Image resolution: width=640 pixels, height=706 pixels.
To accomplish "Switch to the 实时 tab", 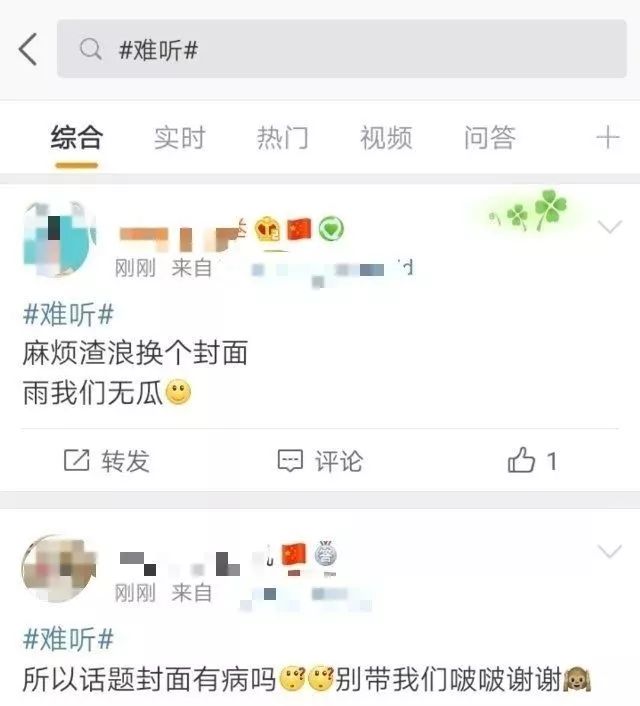I will (x=179, y=137).
